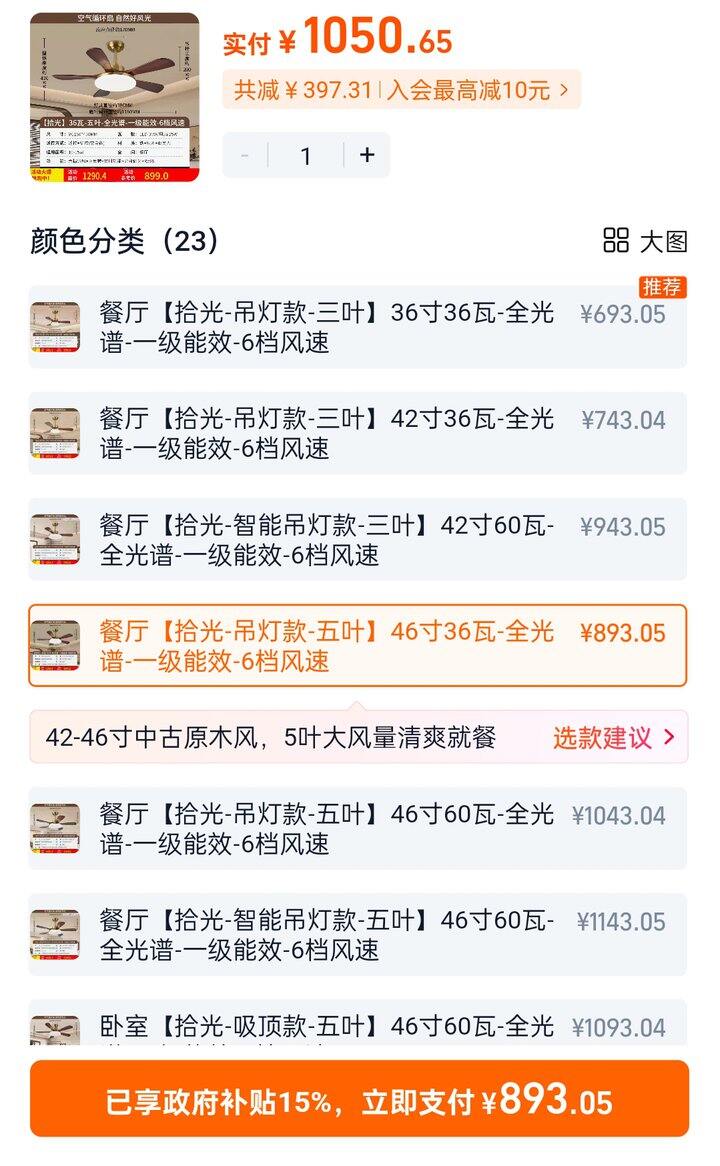
Task: Switch to 大图 large image view
Action: pyautogui.click(x=646, y=241)
